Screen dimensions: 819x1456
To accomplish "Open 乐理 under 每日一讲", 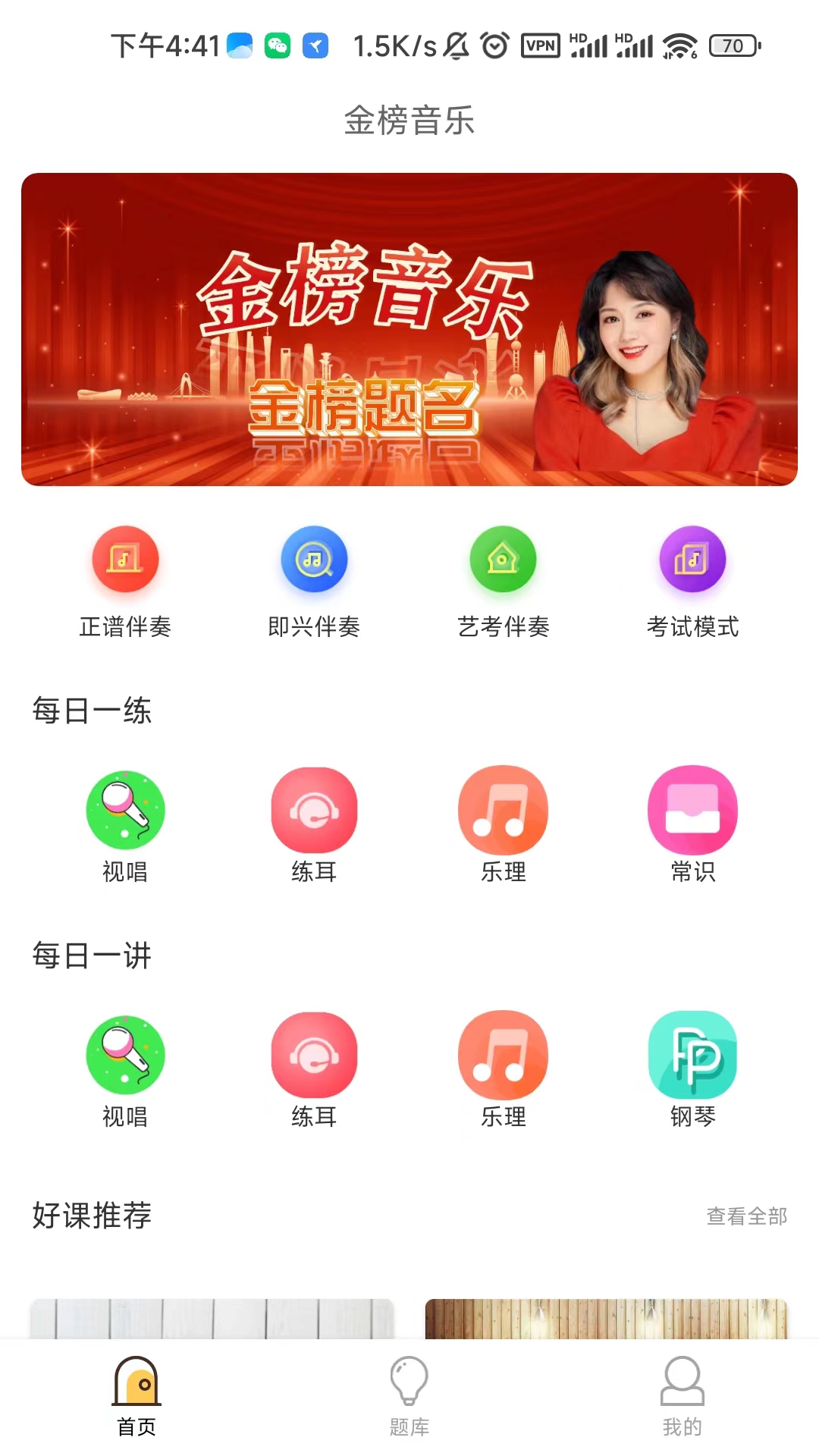I will pyautogui.click(x=503, y=1069).
